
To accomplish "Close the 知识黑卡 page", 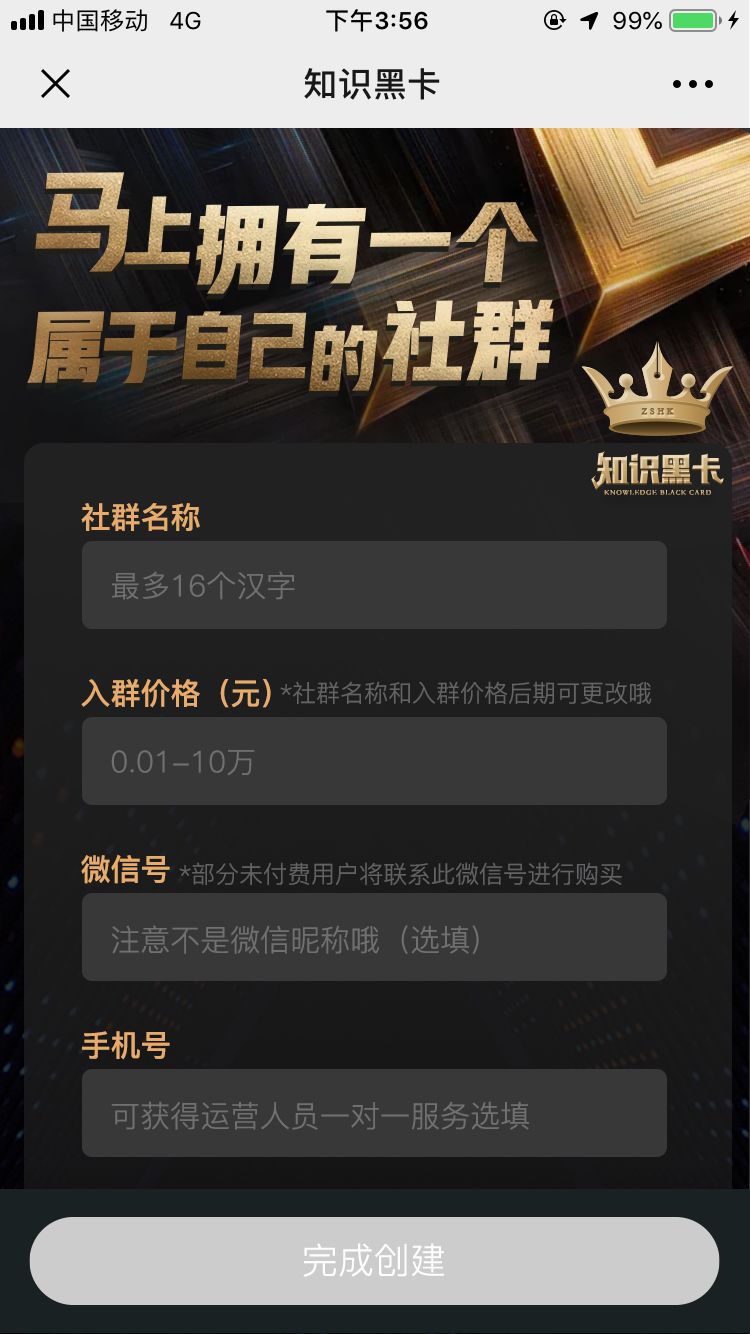I will (x=55, y=84).
